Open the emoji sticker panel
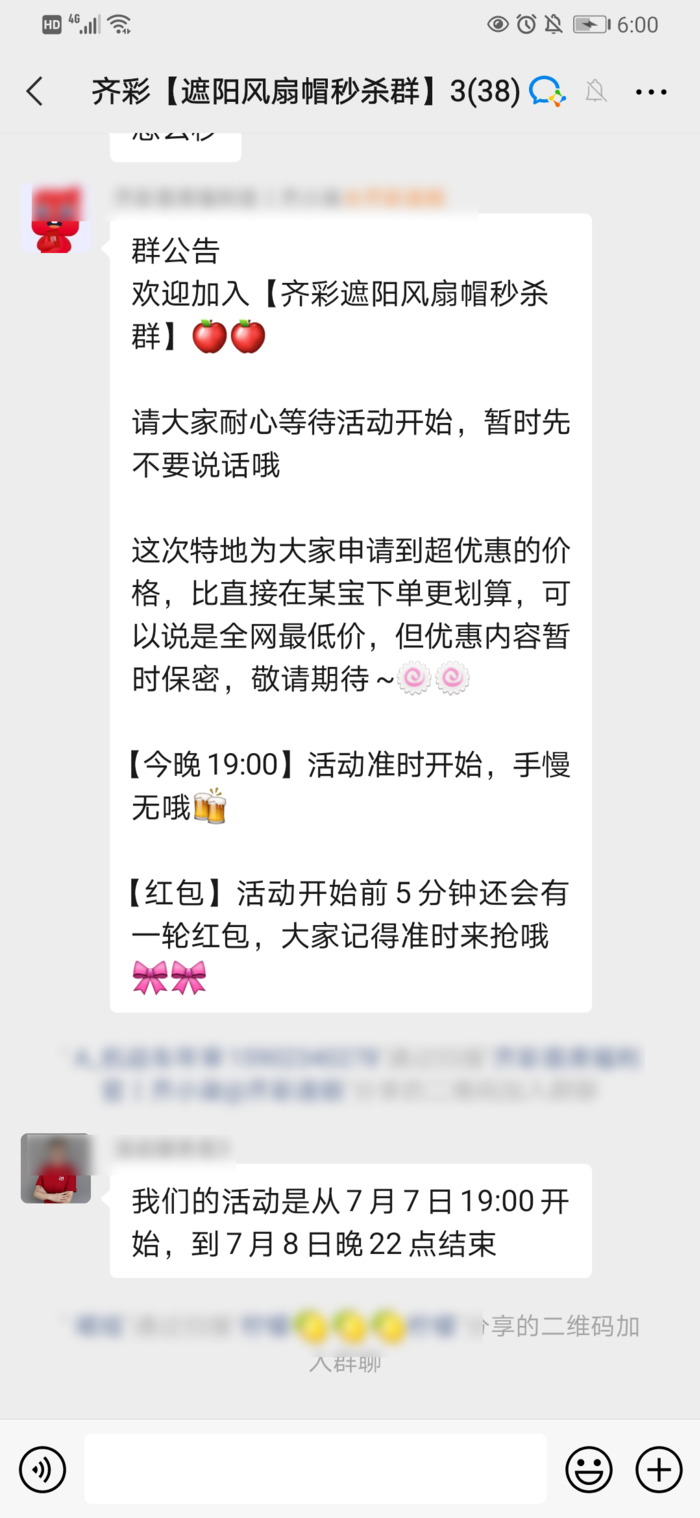This screenshot has width=700, height=1518. click(589, 1469)
